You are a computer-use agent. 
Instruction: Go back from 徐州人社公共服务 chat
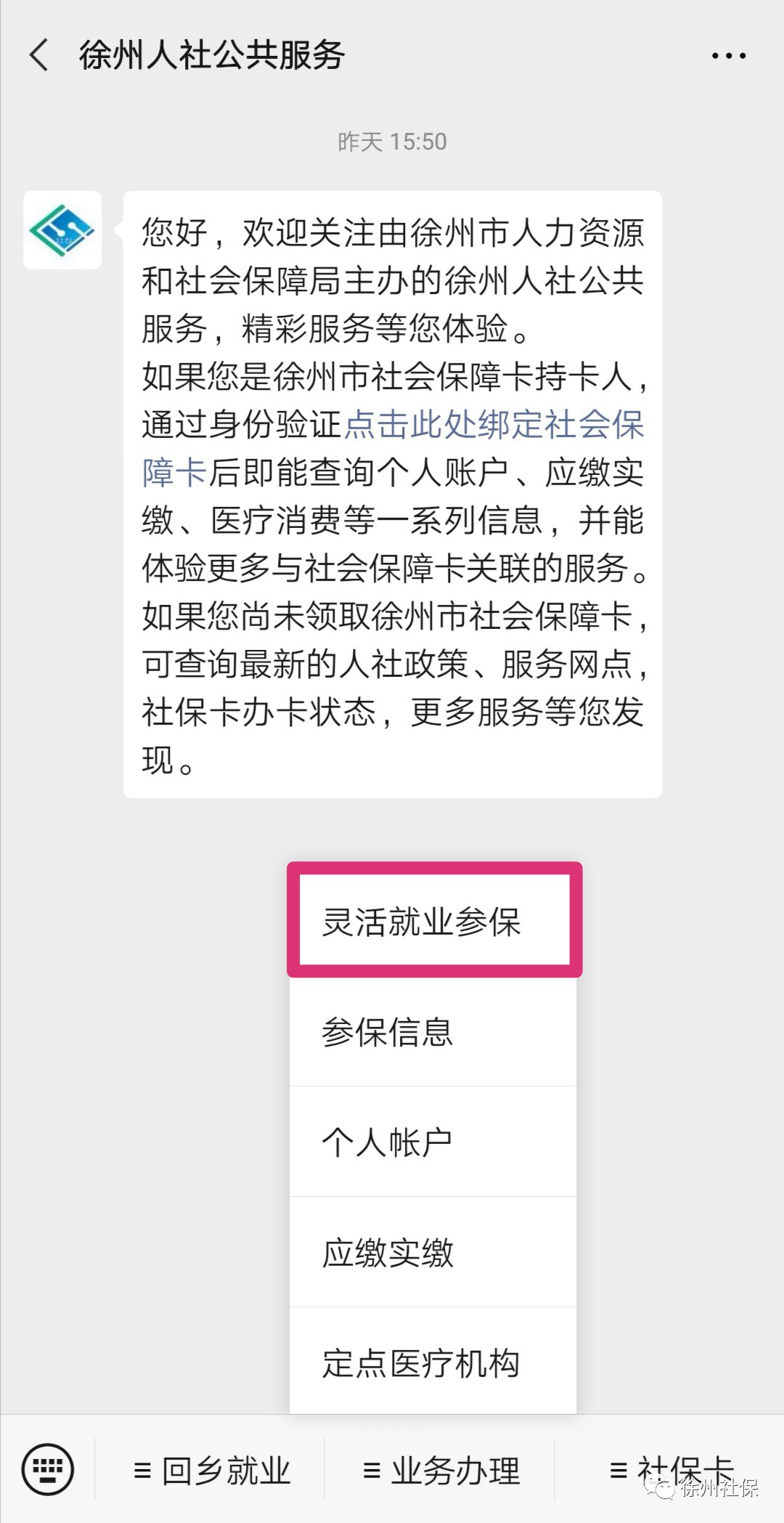point(38,55)
